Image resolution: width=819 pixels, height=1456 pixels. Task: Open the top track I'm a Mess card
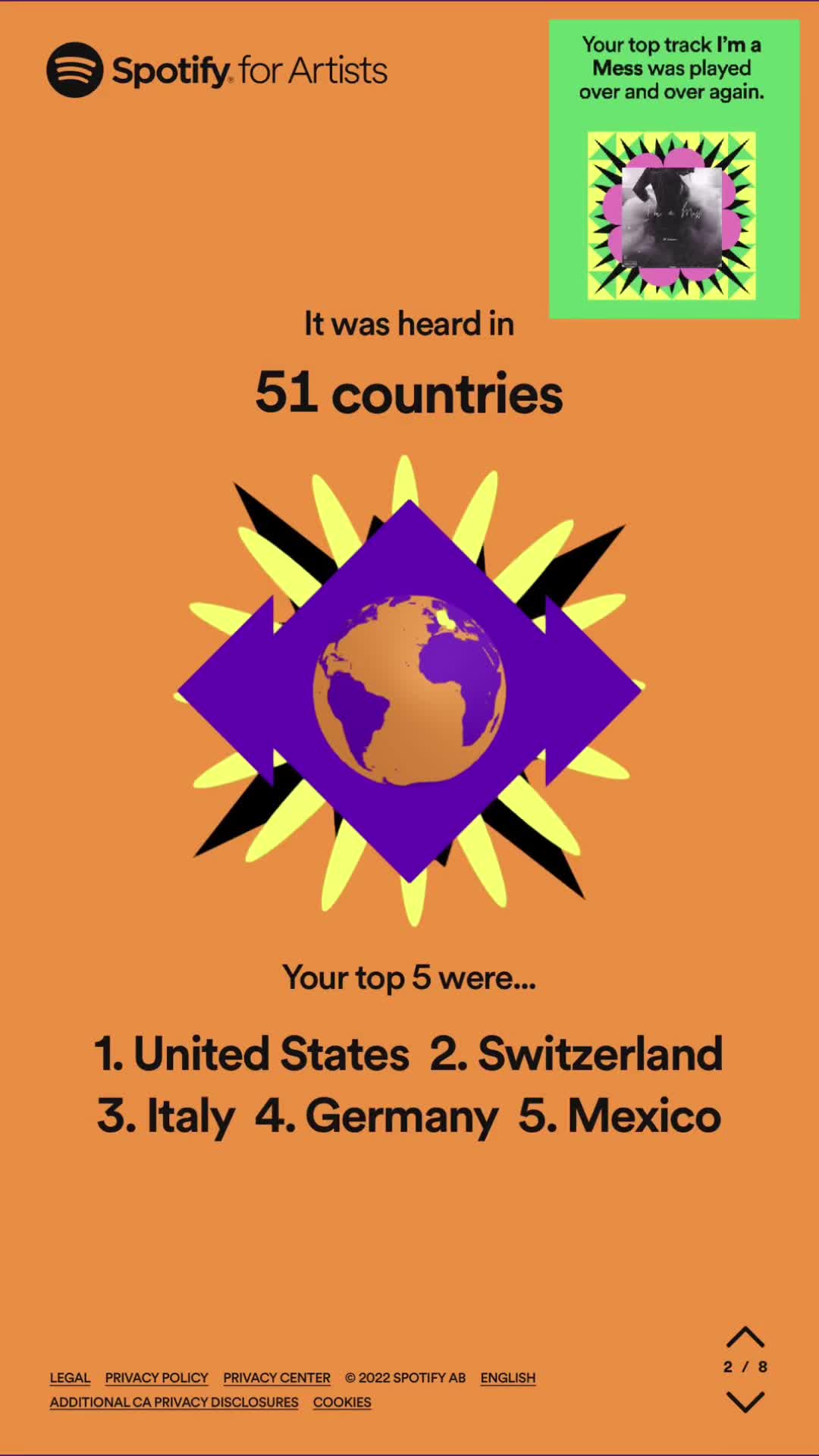(673, 169)
